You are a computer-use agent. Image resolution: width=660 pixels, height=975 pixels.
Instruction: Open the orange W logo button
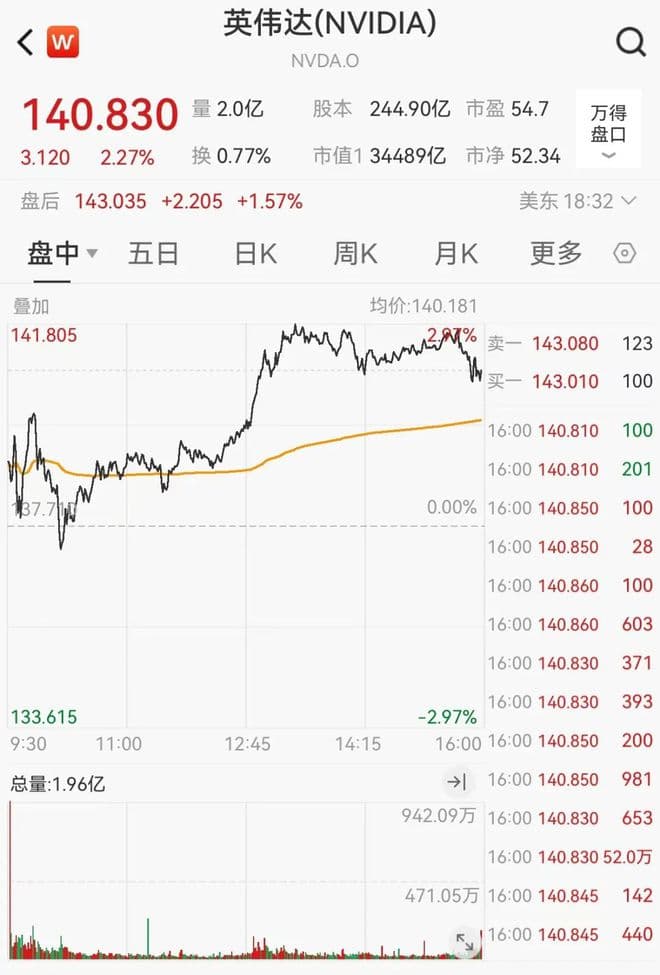62,42
